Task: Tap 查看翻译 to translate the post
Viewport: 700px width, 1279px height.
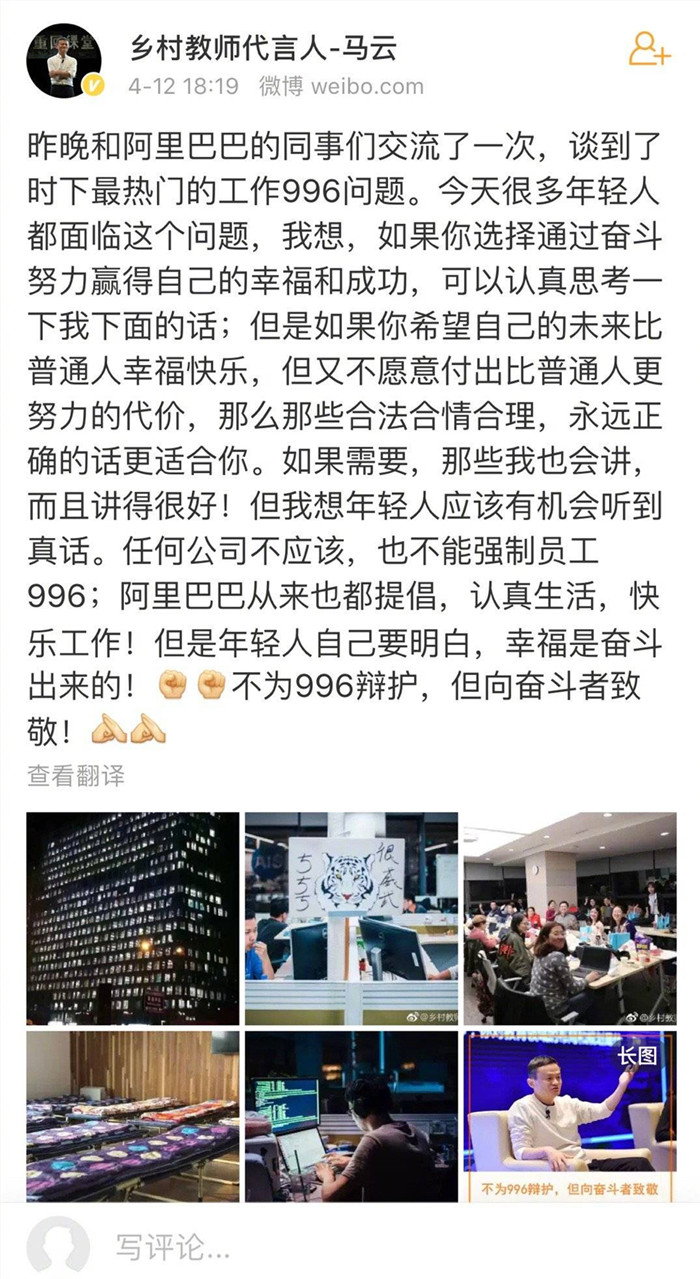Action: click(x=76, y=775)
